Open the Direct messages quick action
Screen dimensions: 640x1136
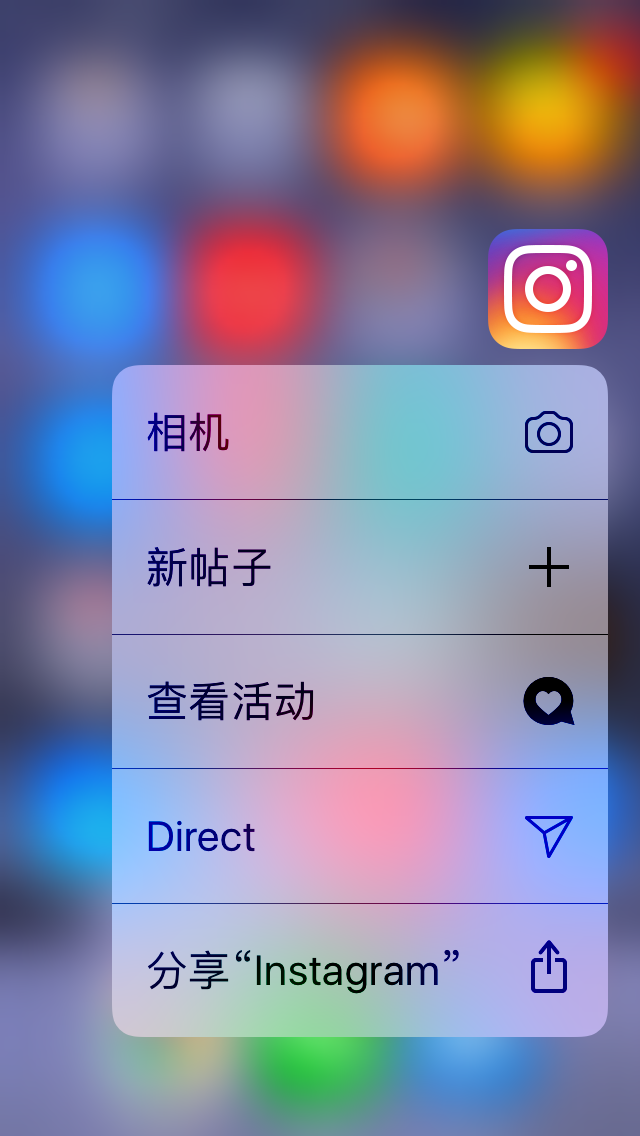tap(359, 837)
